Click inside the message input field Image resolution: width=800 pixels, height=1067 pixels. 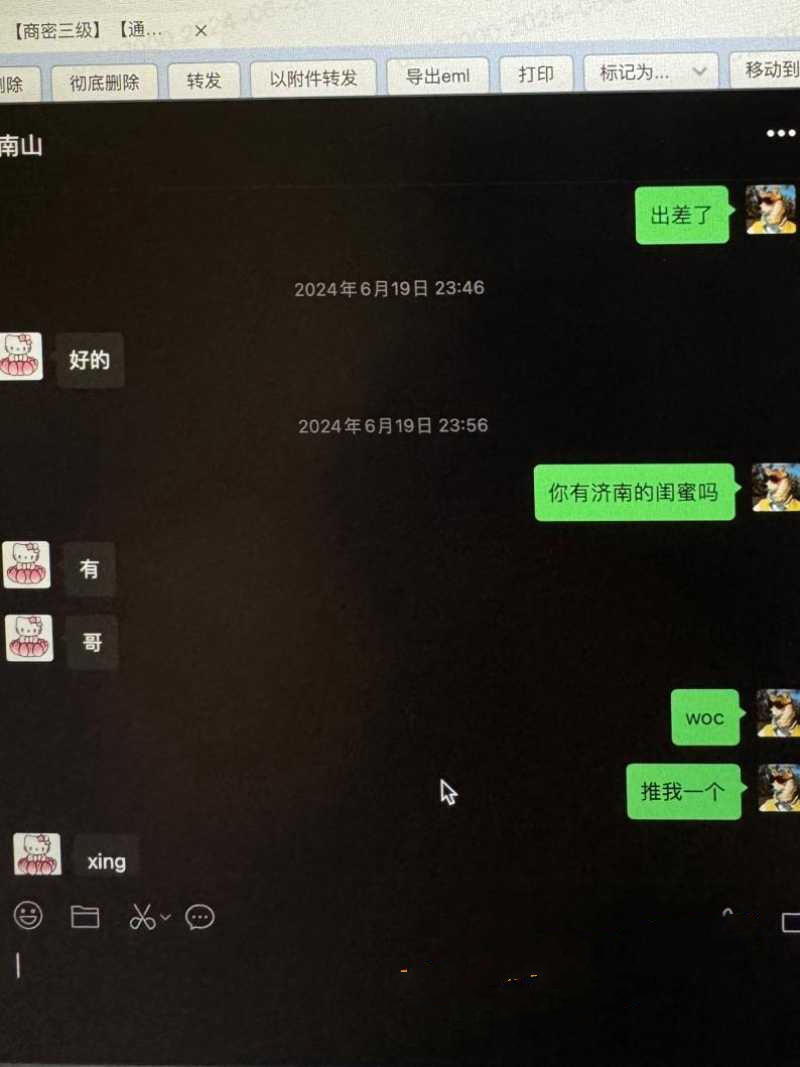click(300, 970)
